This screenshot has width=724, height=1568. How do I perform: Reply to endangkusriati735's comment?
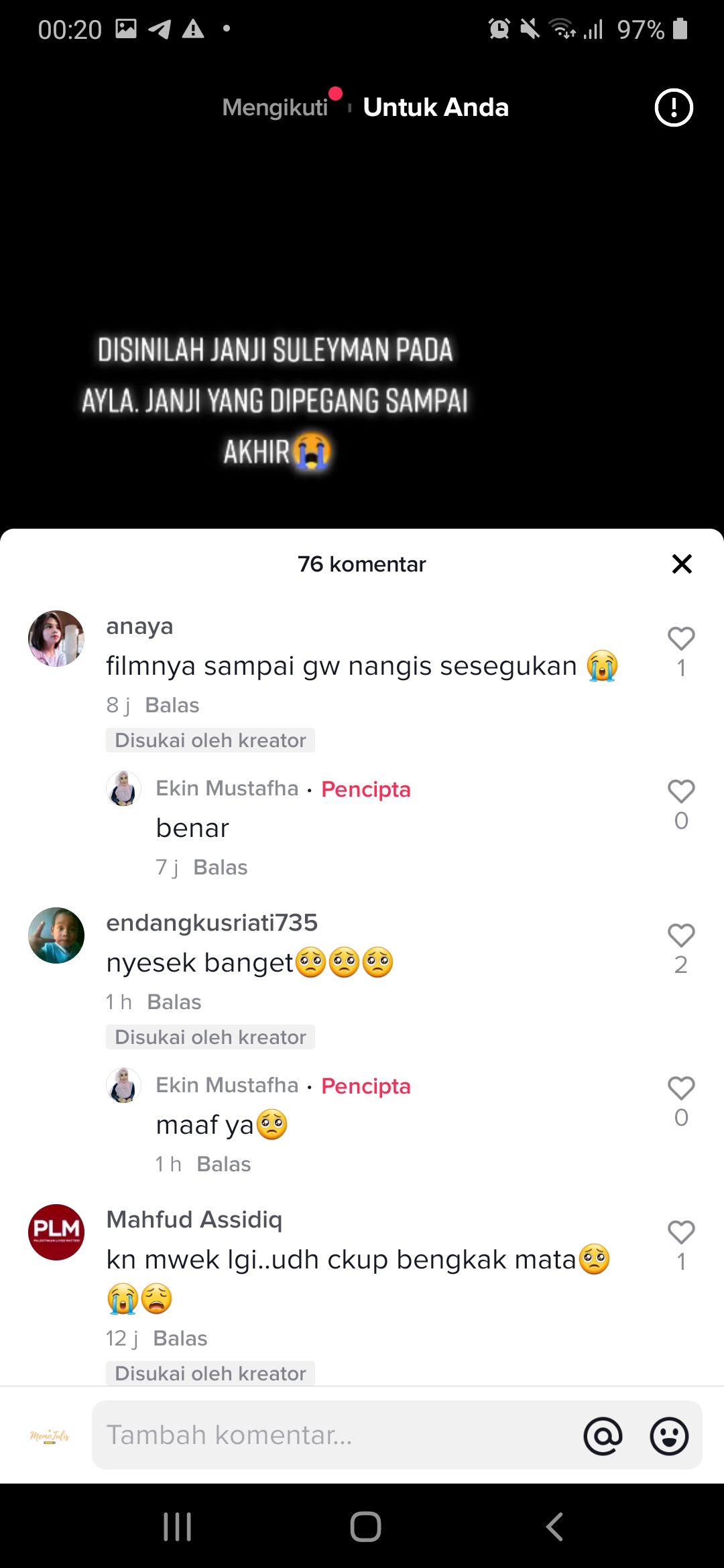[x=174, y=1002]
